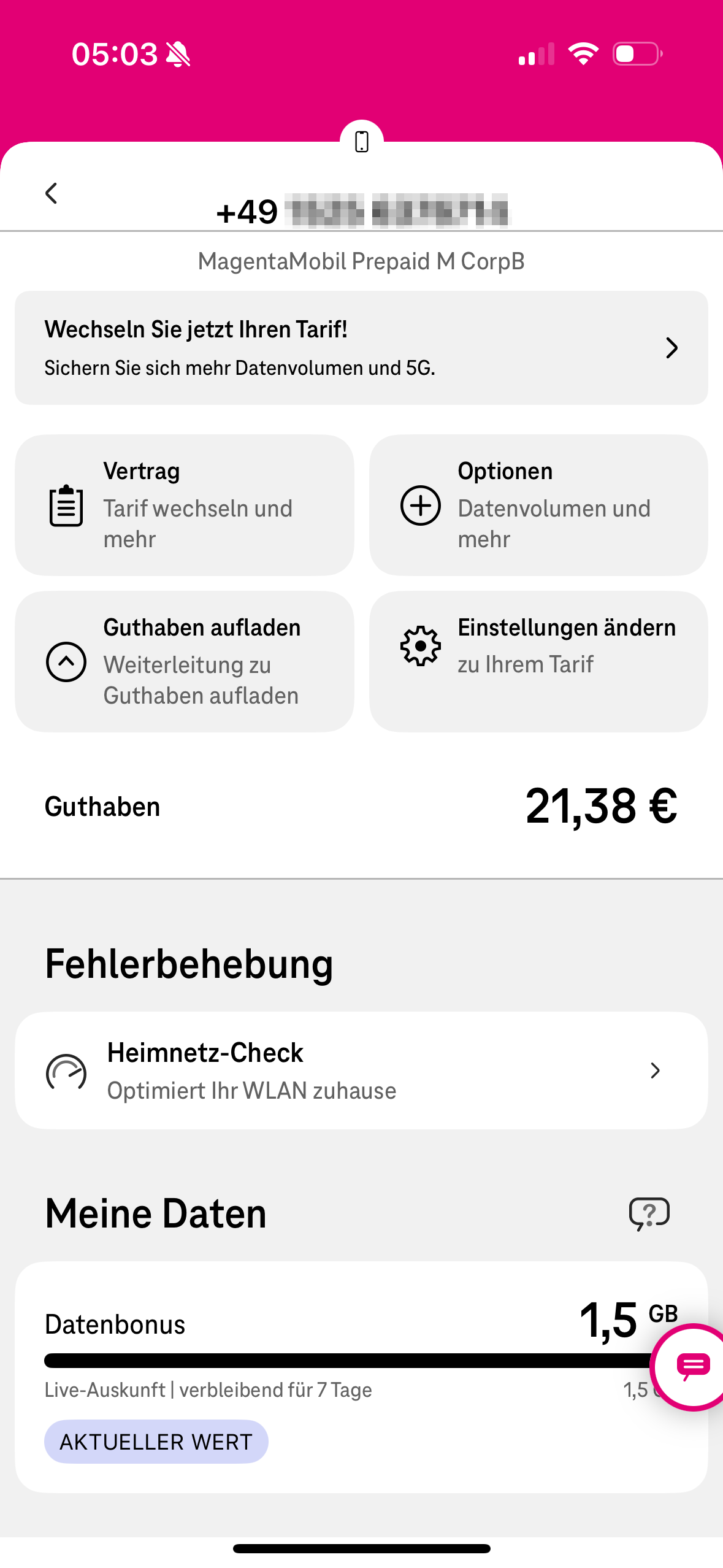Open the Optionen card
Viewport: 723px width, 1568px height.
coord(538,505)
